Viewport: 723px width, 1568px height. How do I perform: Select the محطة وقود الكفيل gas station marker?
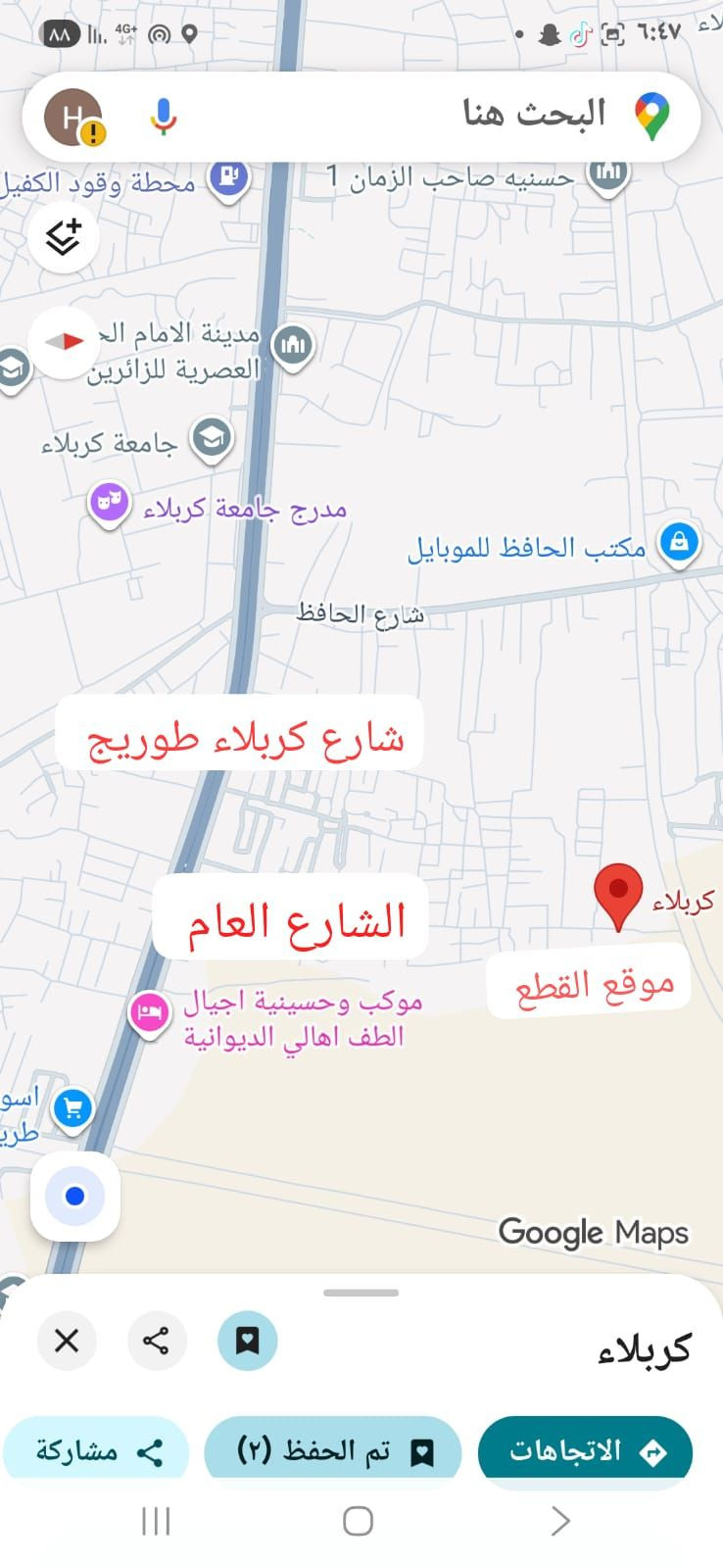click(x=229, y=177)
